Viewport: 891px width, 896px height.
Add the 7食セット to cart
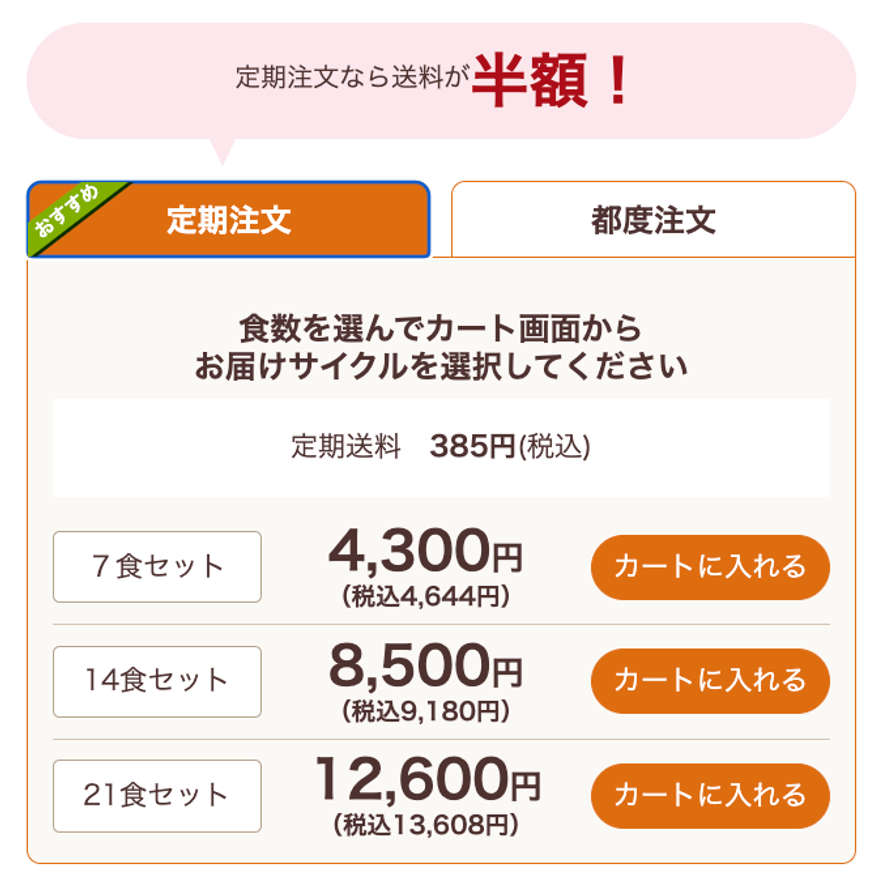coord(710,567)
